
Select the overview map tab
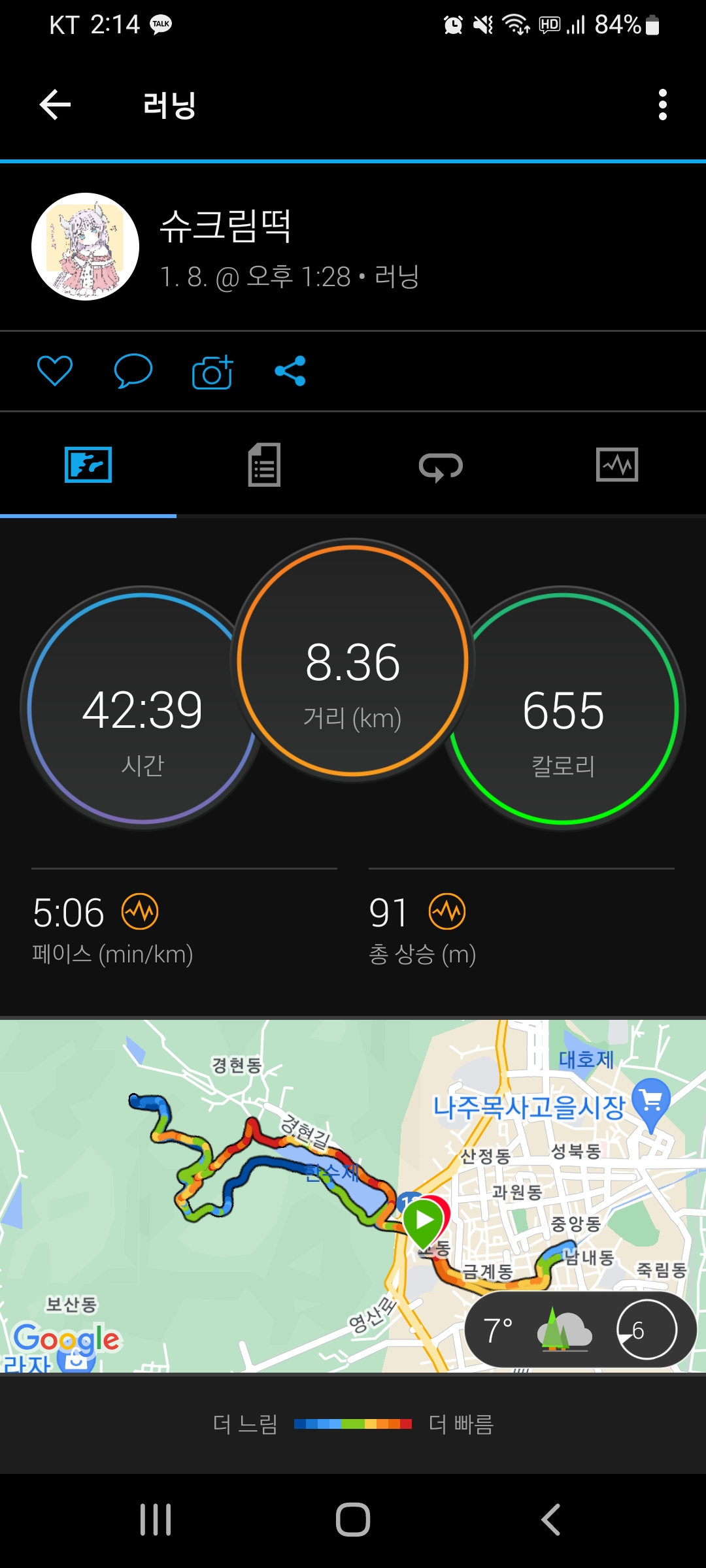[88, 465]
